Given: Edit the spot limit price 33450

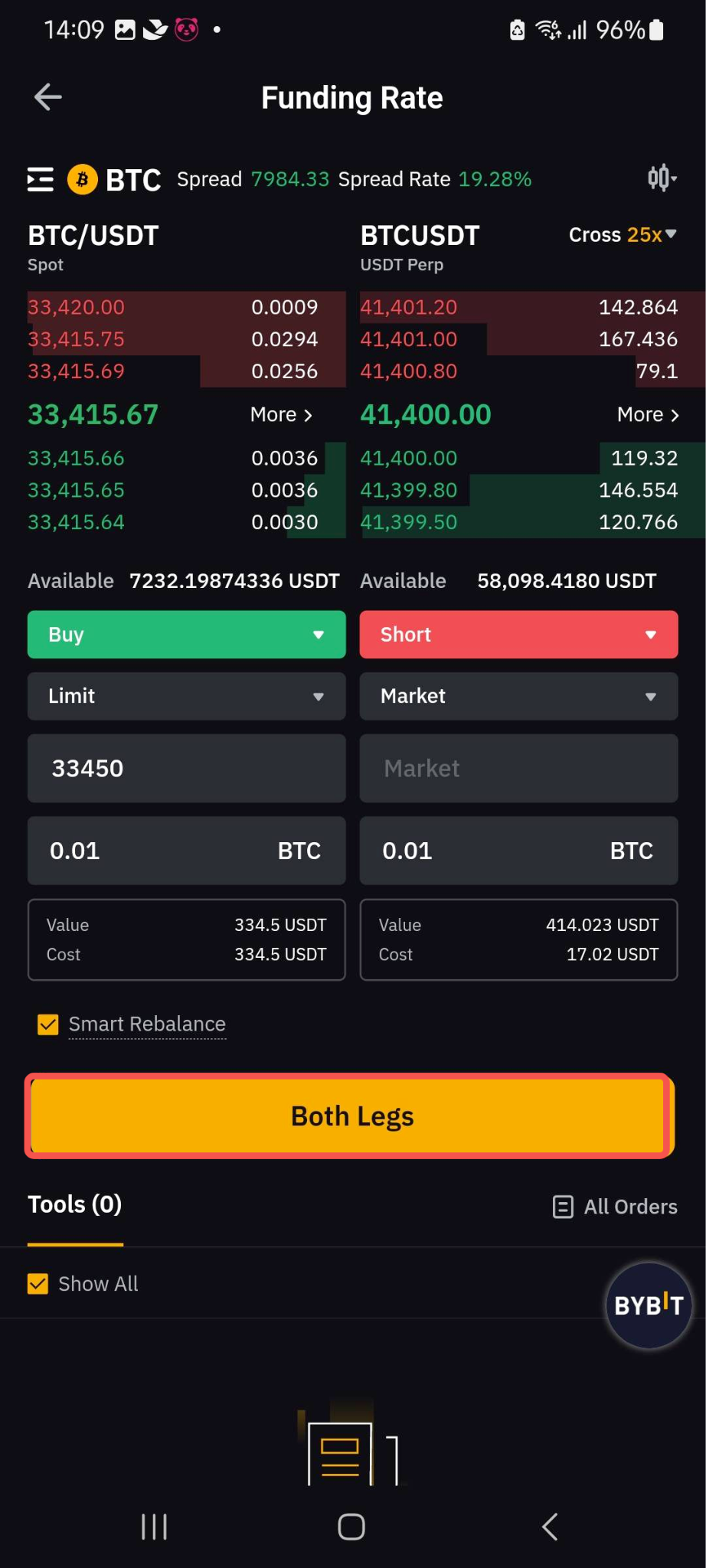Looking at the screenshot, I should click(x=187, y=769).
